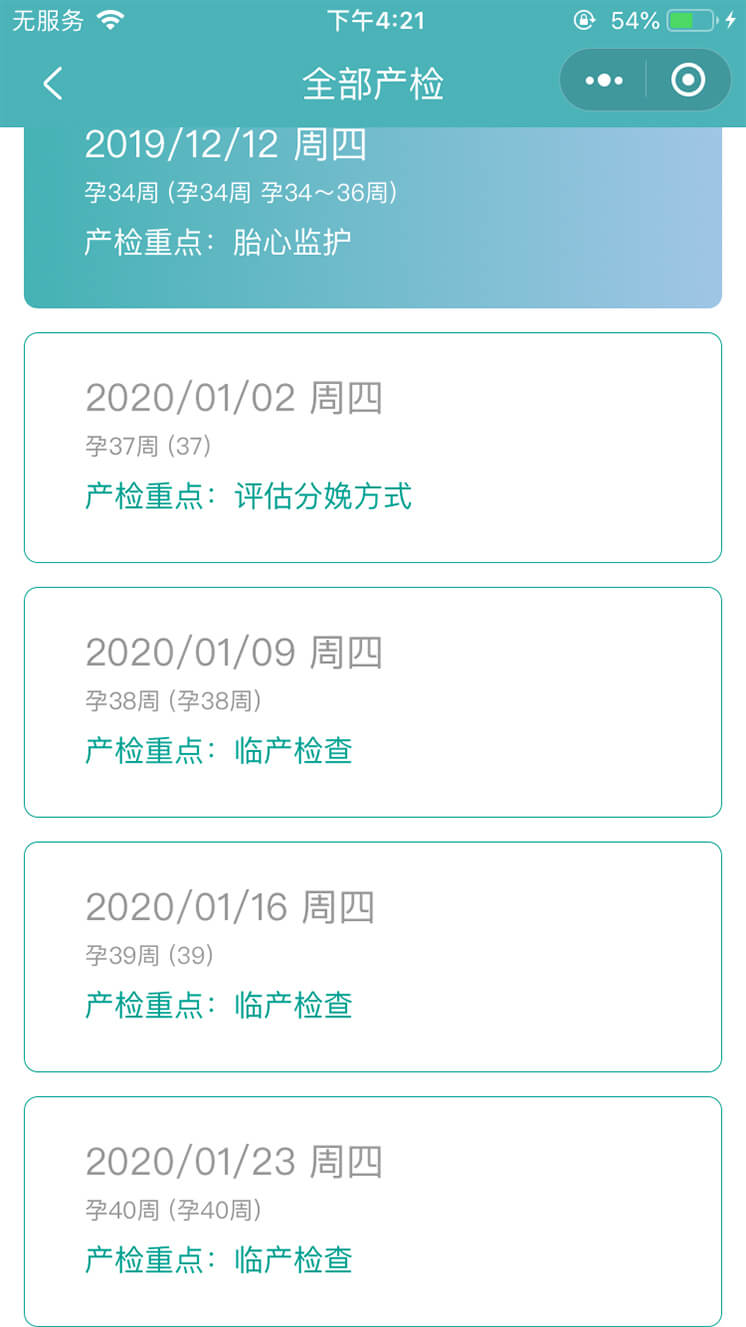
Task: Open the mini program more-options menu
Action: coord(604,80)
